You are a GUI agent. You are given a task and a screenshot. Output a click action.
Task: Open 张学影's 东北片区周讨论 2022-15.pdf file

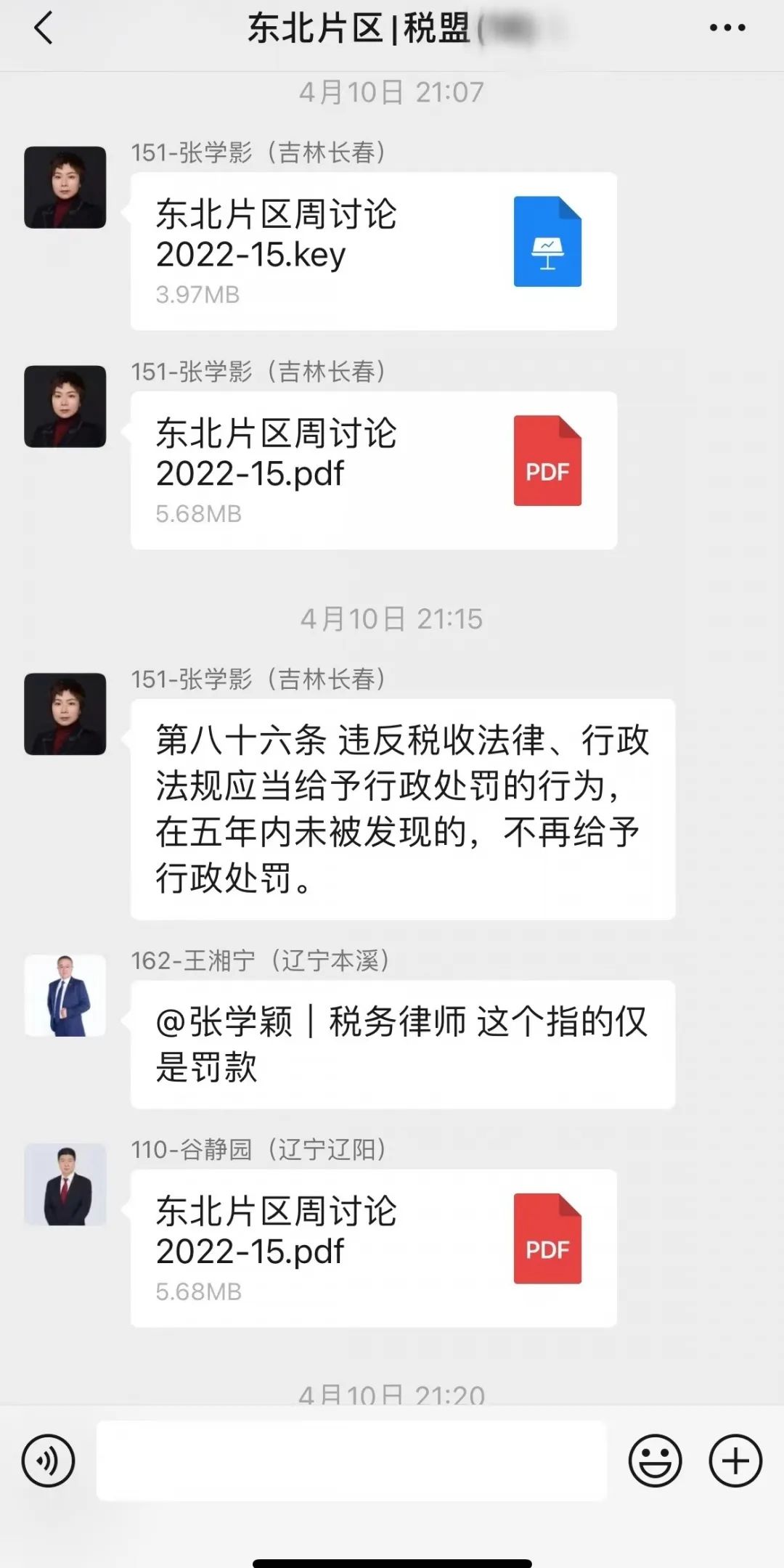tap(373, 470)
